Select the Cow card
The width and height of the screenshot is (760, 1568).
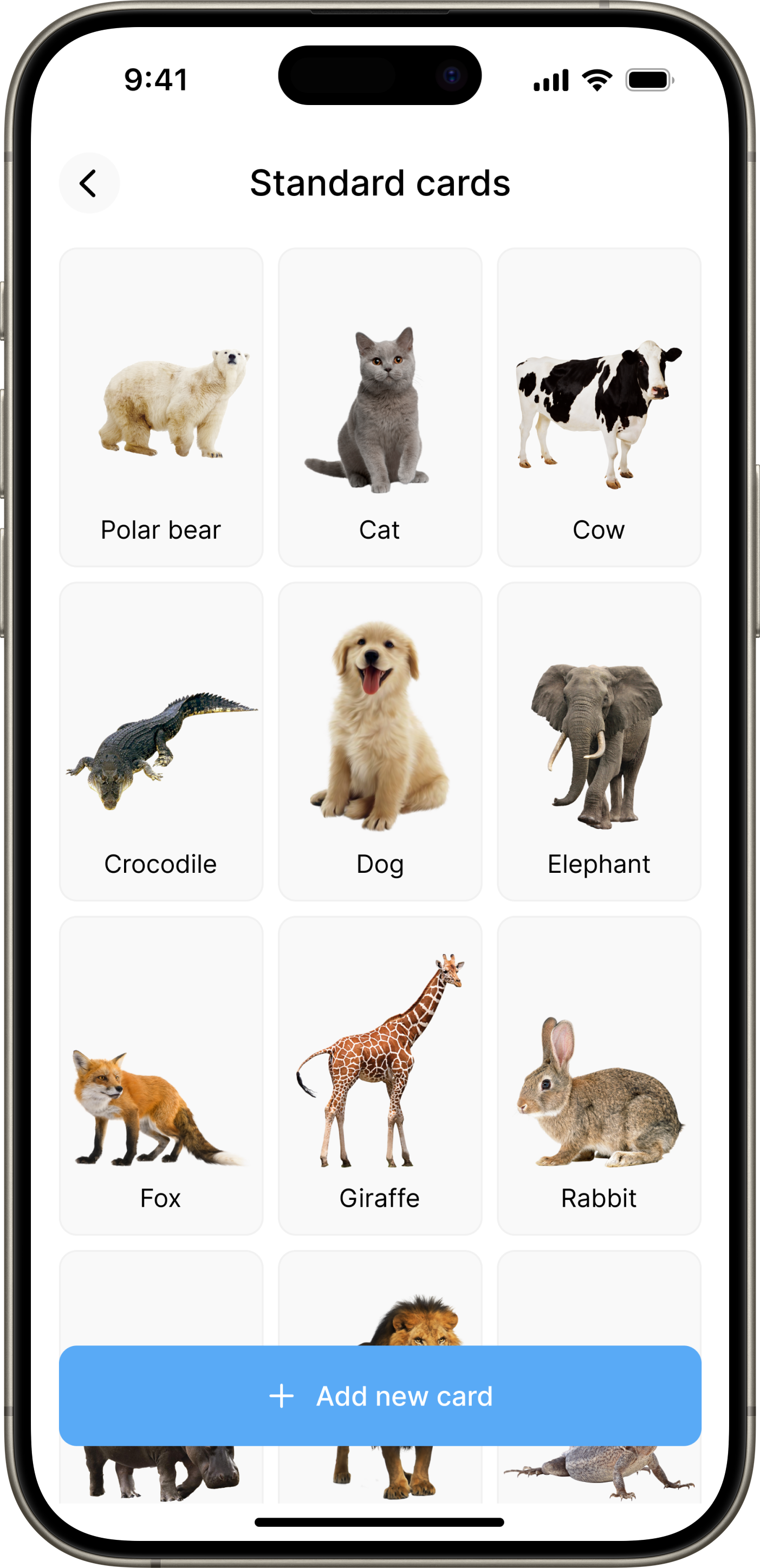[599, 407]
